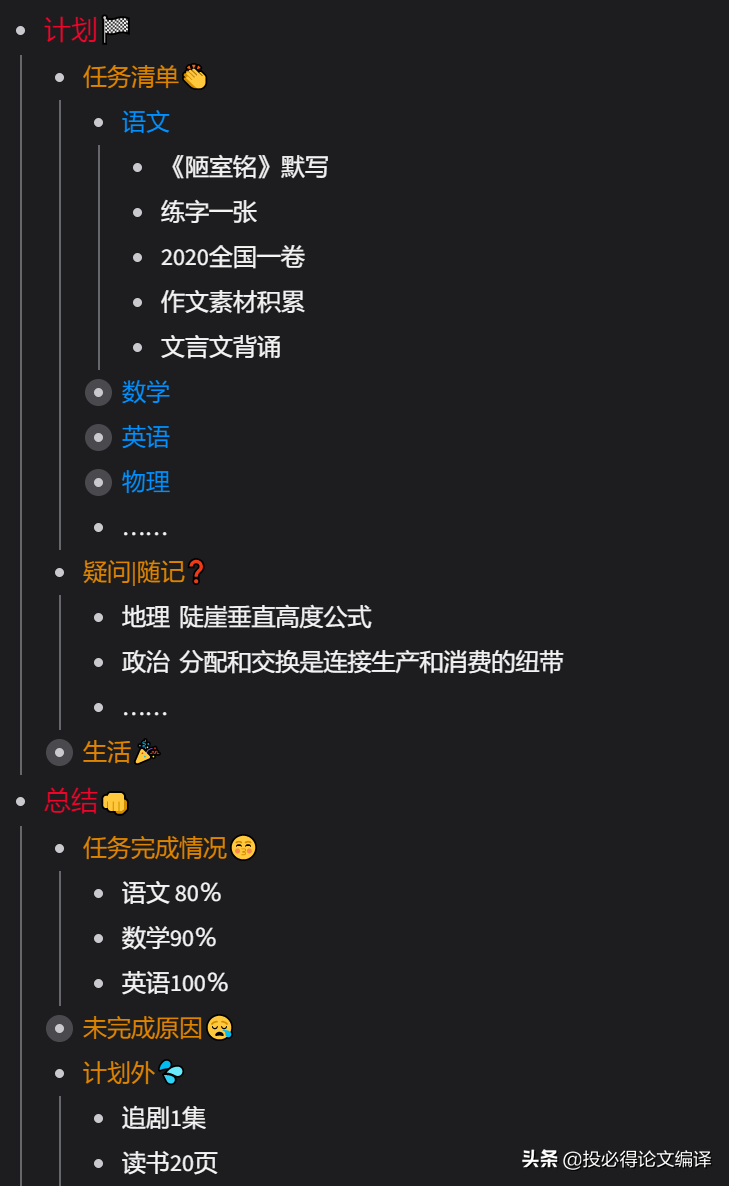Tap the bullet beside 疑问|随记
The width and height of the screenshot is (729, 1186).
tap(59, 572)
